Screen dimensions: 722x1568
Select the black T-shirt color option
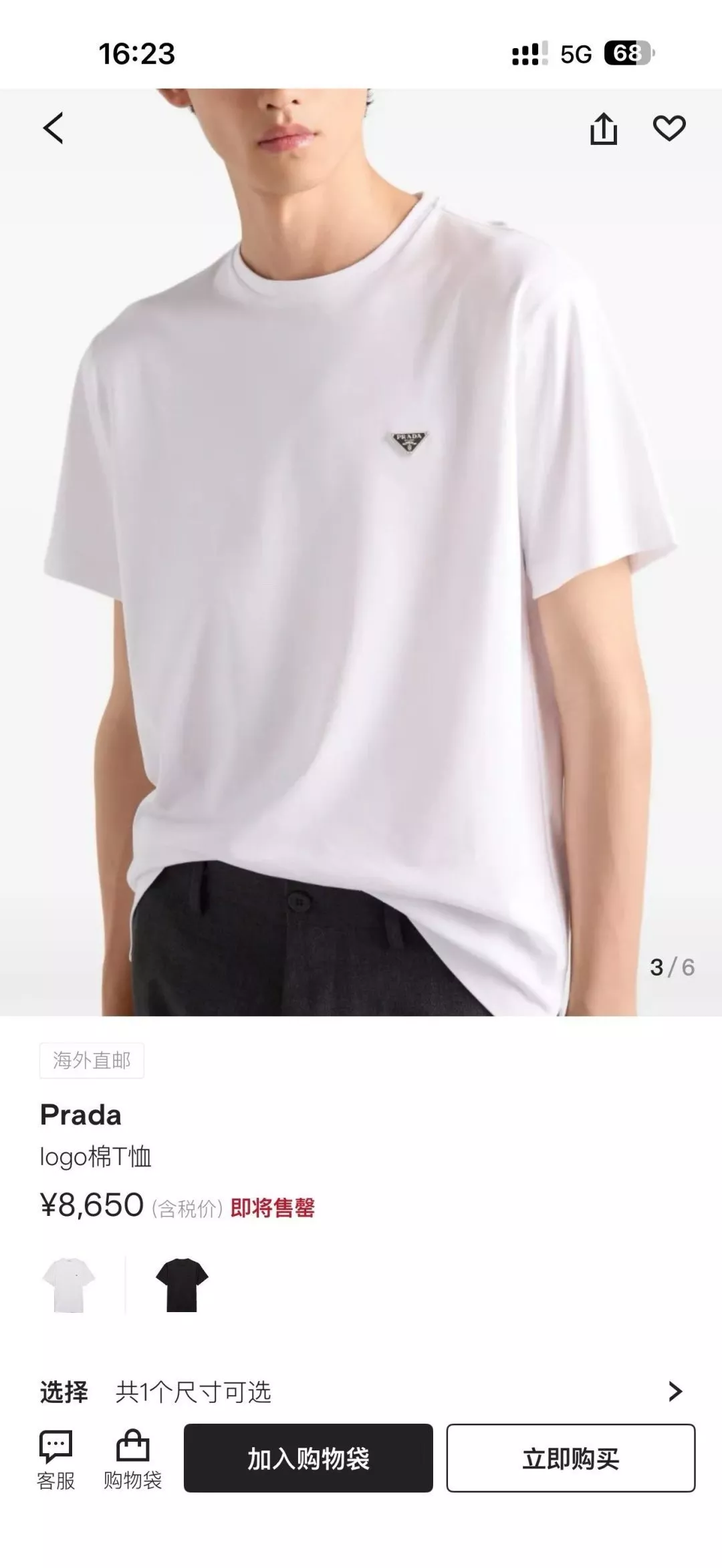click(182, 1285)
